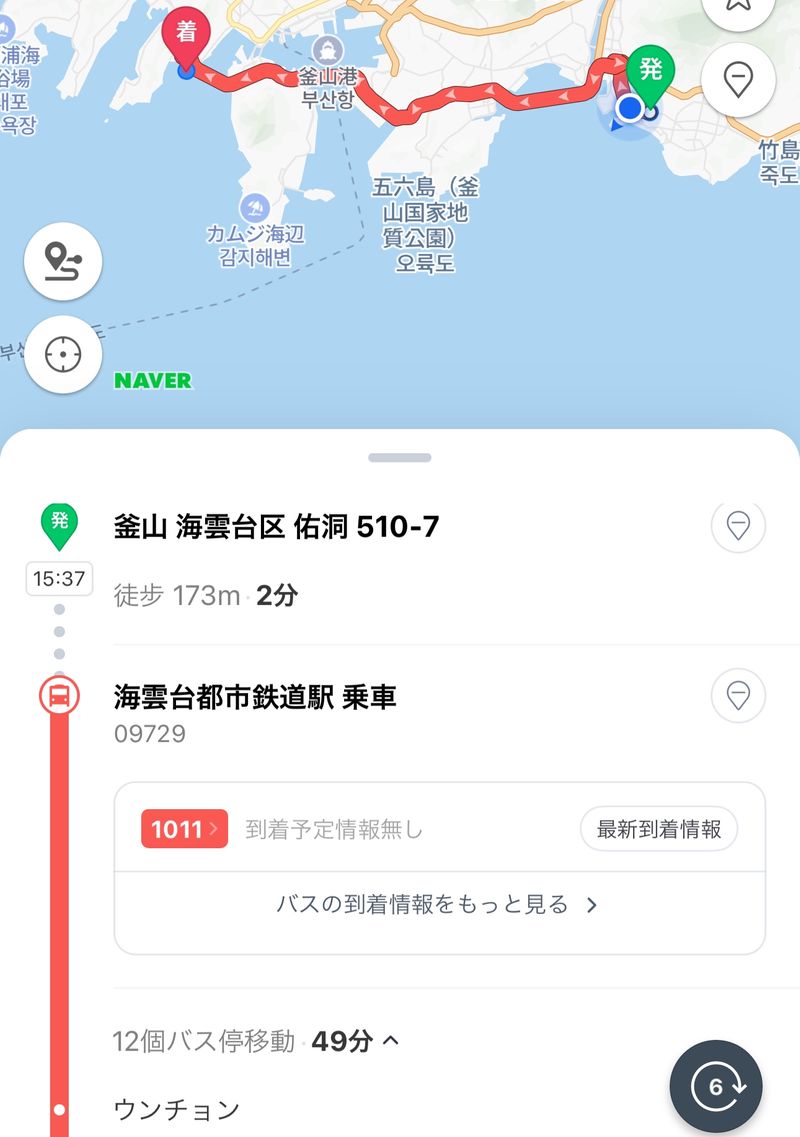This screenshot has width=800, height=1137.
Task: Open バスの到着情報をもっと見る link
Action: (x=438, y=905)
